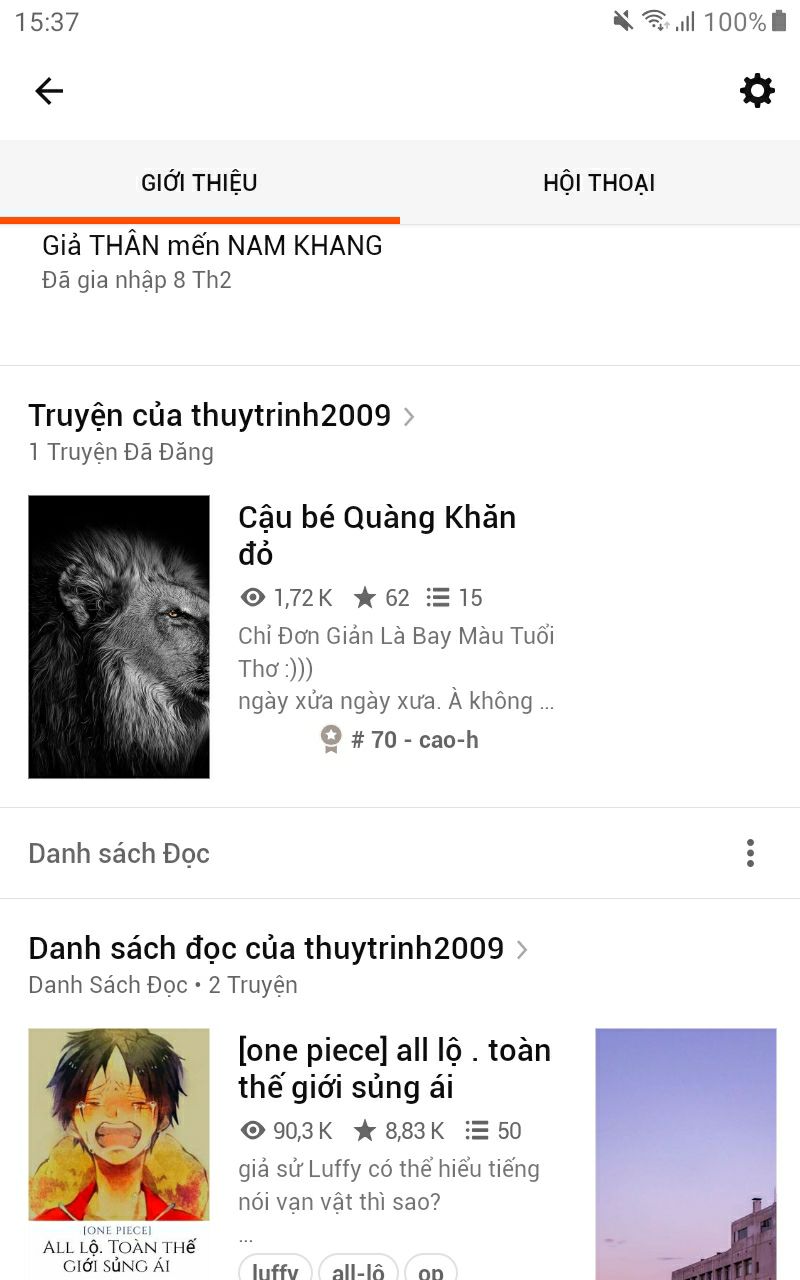
Task: Go back using the arrow icon
Action: [x=49, y=91]
